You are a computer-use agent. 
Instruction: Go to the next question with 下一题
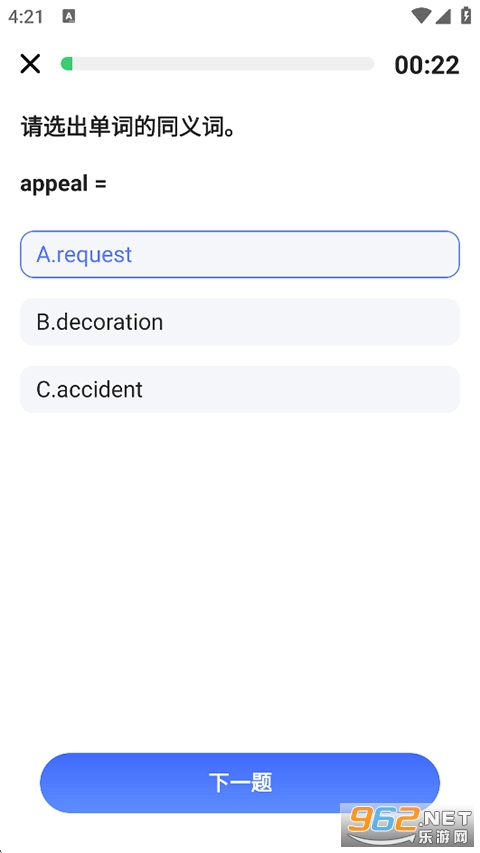(240, 783)
